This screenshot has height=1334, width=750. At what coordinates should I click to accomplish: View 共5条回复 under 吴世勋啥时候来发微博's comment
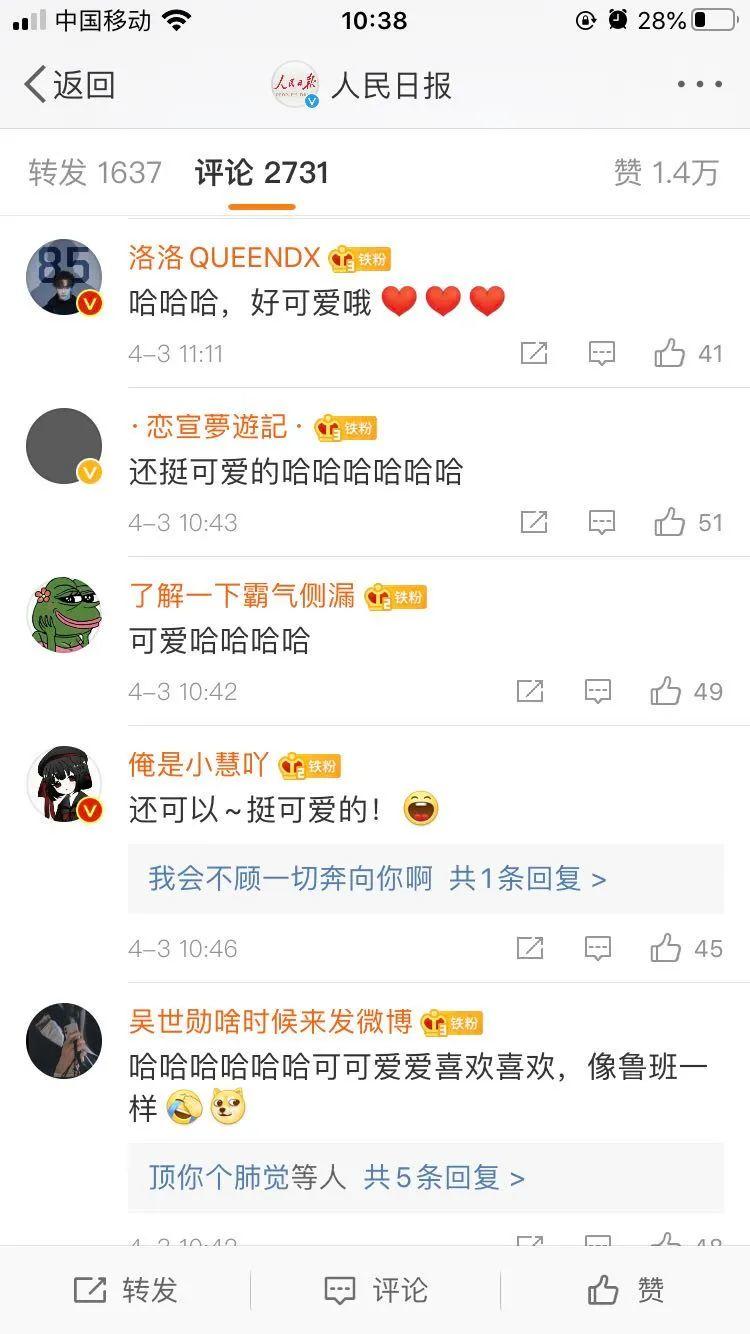pos(444,1177)
